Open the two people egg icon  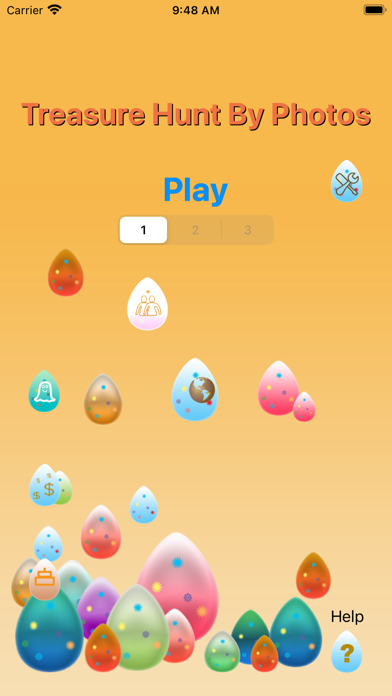(147, 304)
